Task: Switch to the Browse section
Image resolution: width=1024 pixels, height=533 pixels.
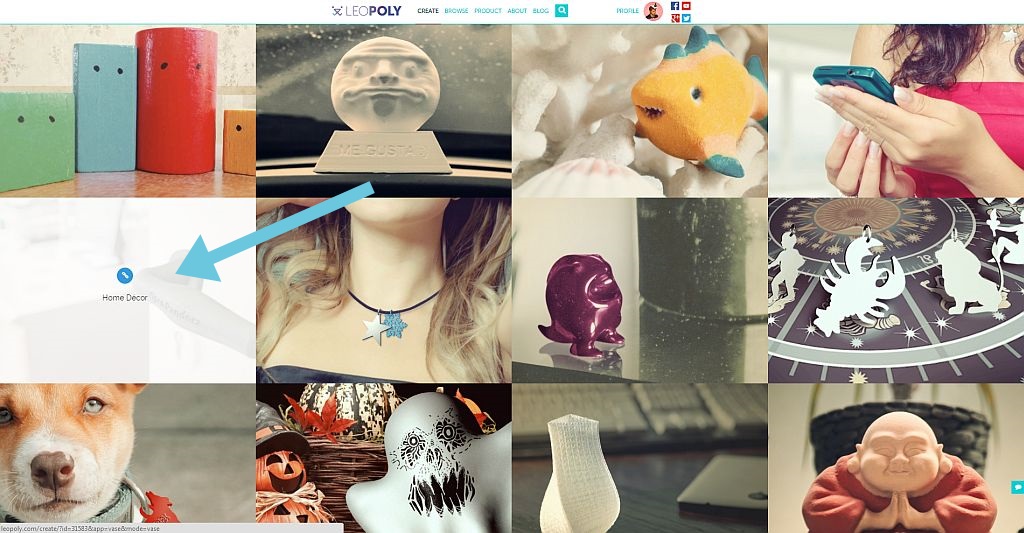Action: point(456,11)
